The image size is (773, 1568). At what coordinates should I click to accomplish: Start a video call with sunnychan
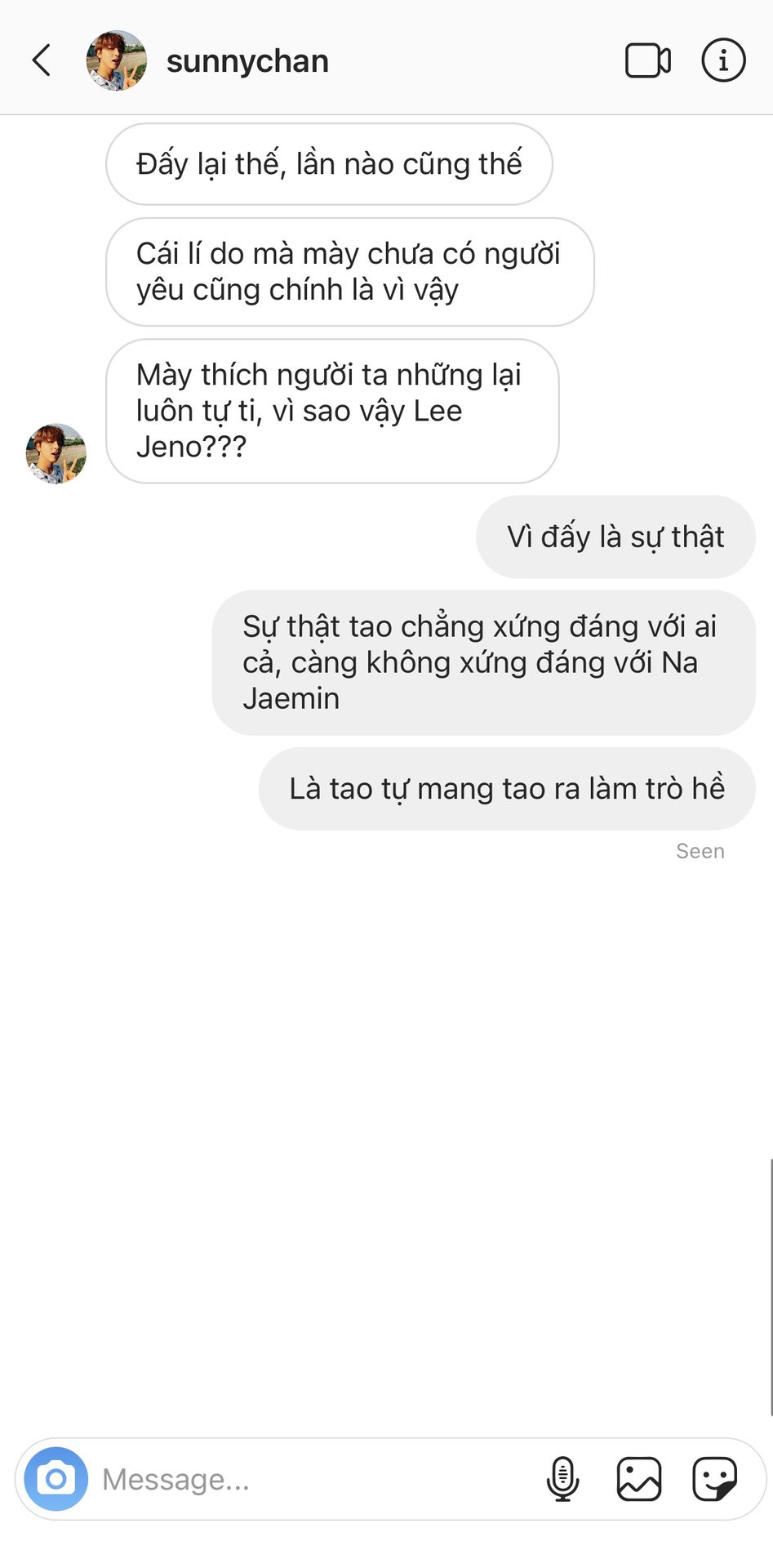pos(648,60)
